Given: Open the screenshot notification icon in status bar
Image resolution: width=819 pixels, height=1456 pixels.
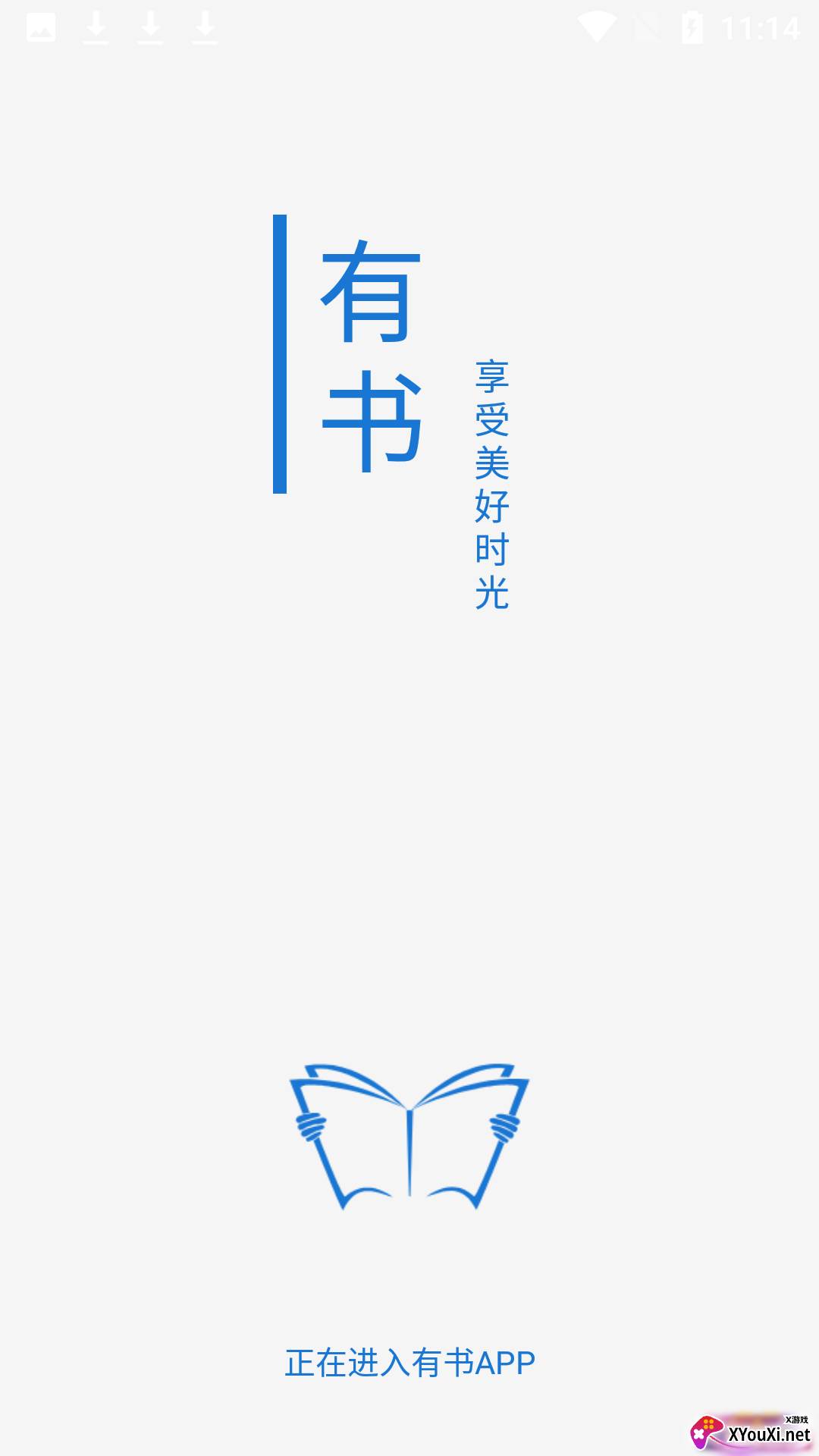Looking at the screenshot, I should tap(42, 27).
